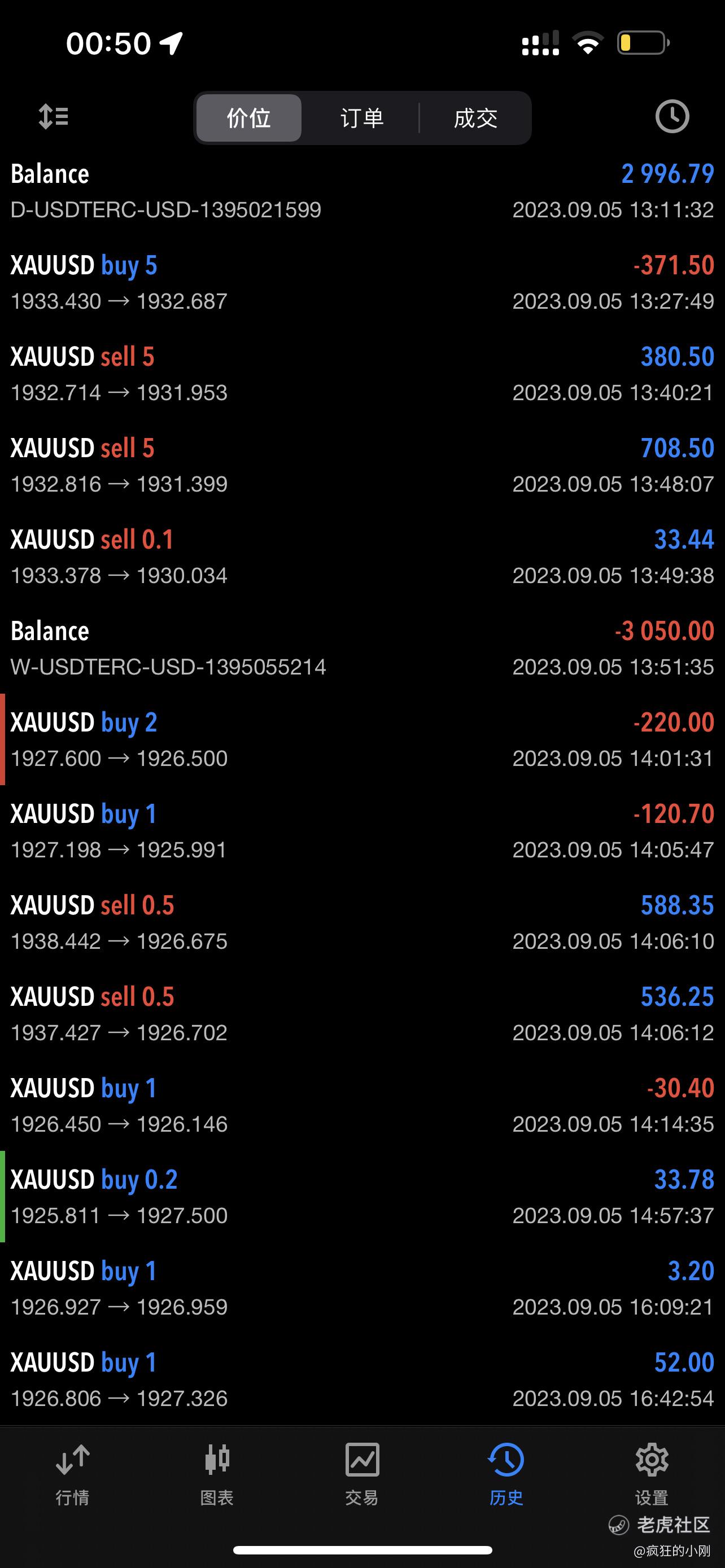Open the history period clock icon

click(x=671, y=116)
